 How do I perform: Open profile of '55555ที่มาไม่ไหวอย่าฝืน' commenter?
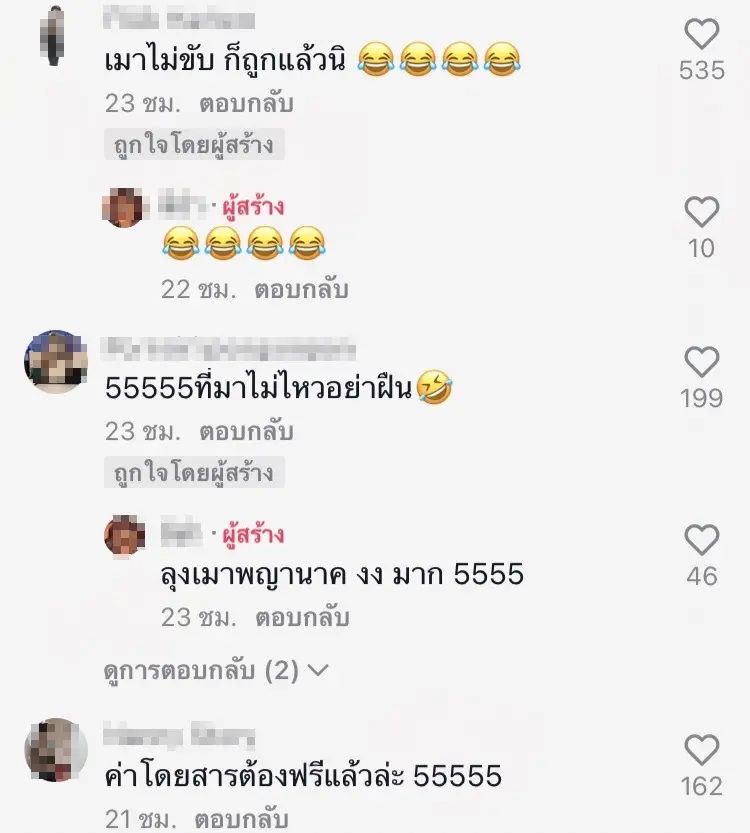(55, 362)
